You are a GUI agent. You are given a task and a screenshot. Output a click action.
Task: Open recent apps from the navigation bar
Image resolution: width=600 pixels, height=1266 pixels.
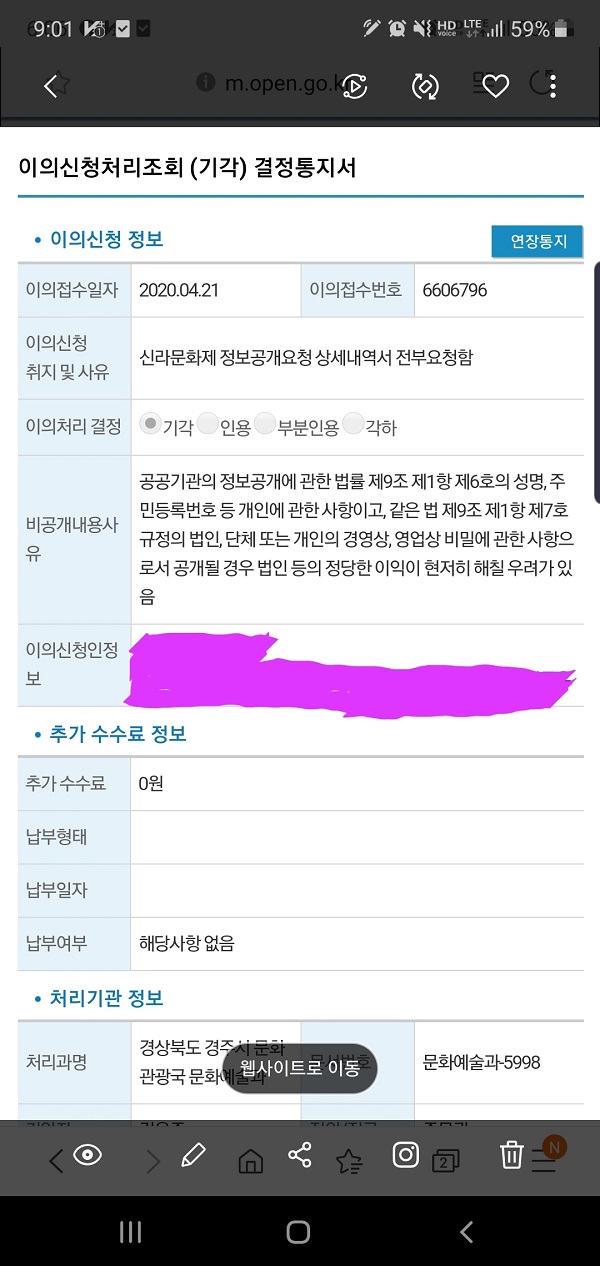pyautogui.click(x=131, y=1232)
